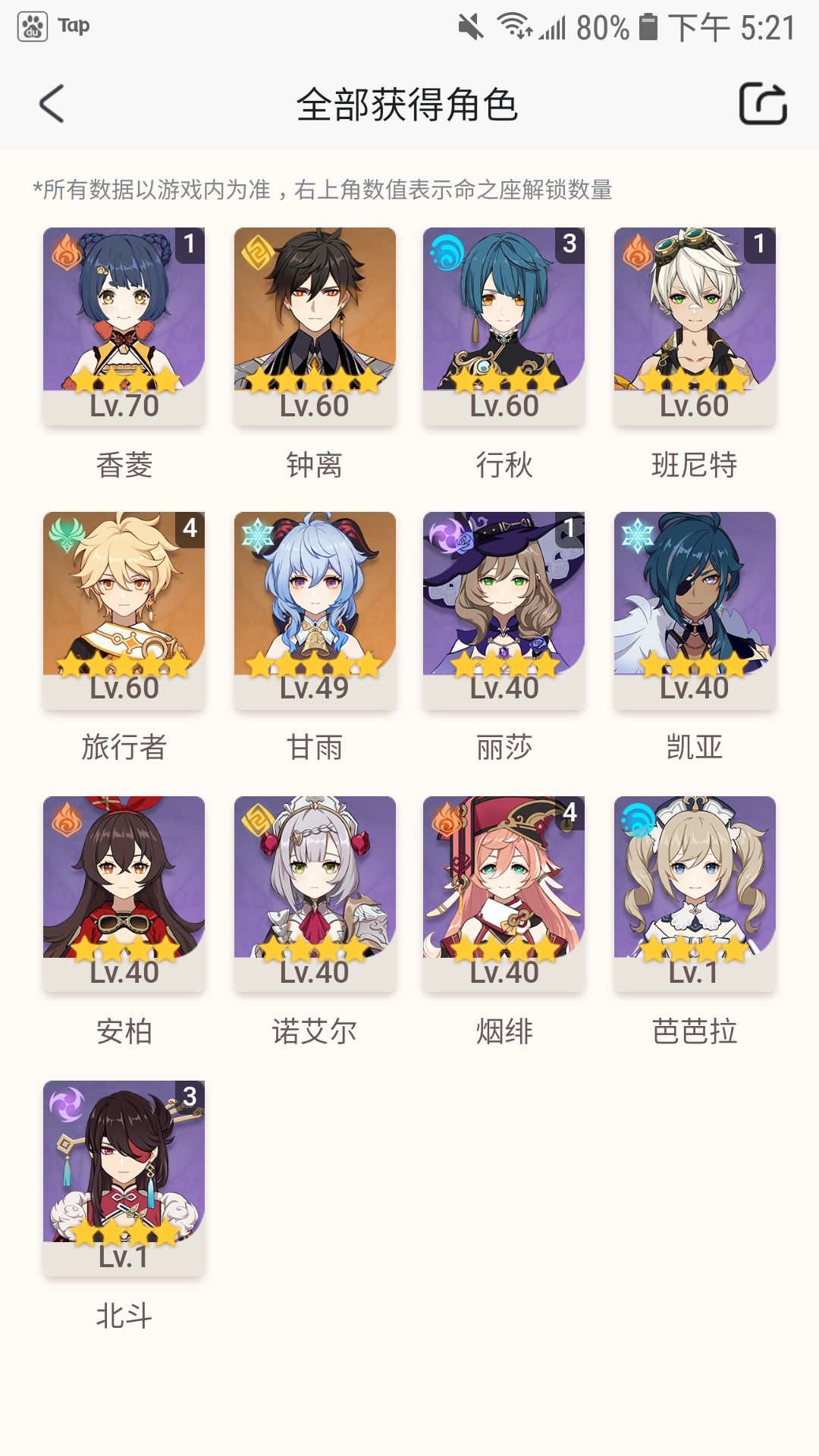Click the back arrow at top left
The image size is (819, 1456).
point(50,102)
